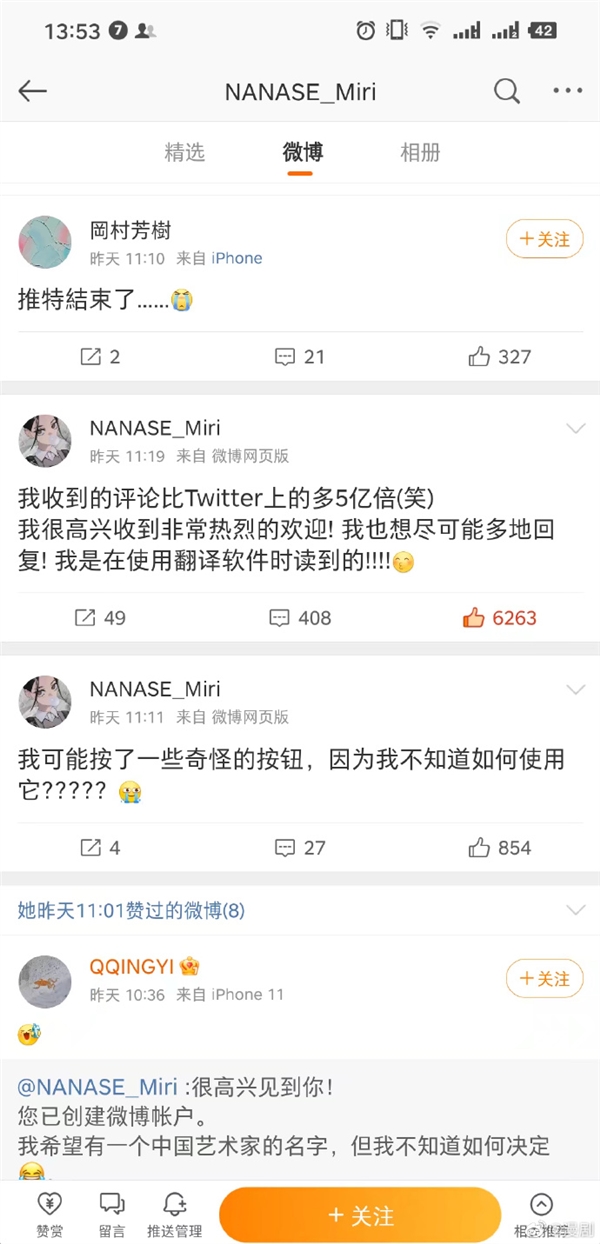Open comments on the 推特结束了 post
Screen dimensions: 600x1244
[x=300, y=357]
